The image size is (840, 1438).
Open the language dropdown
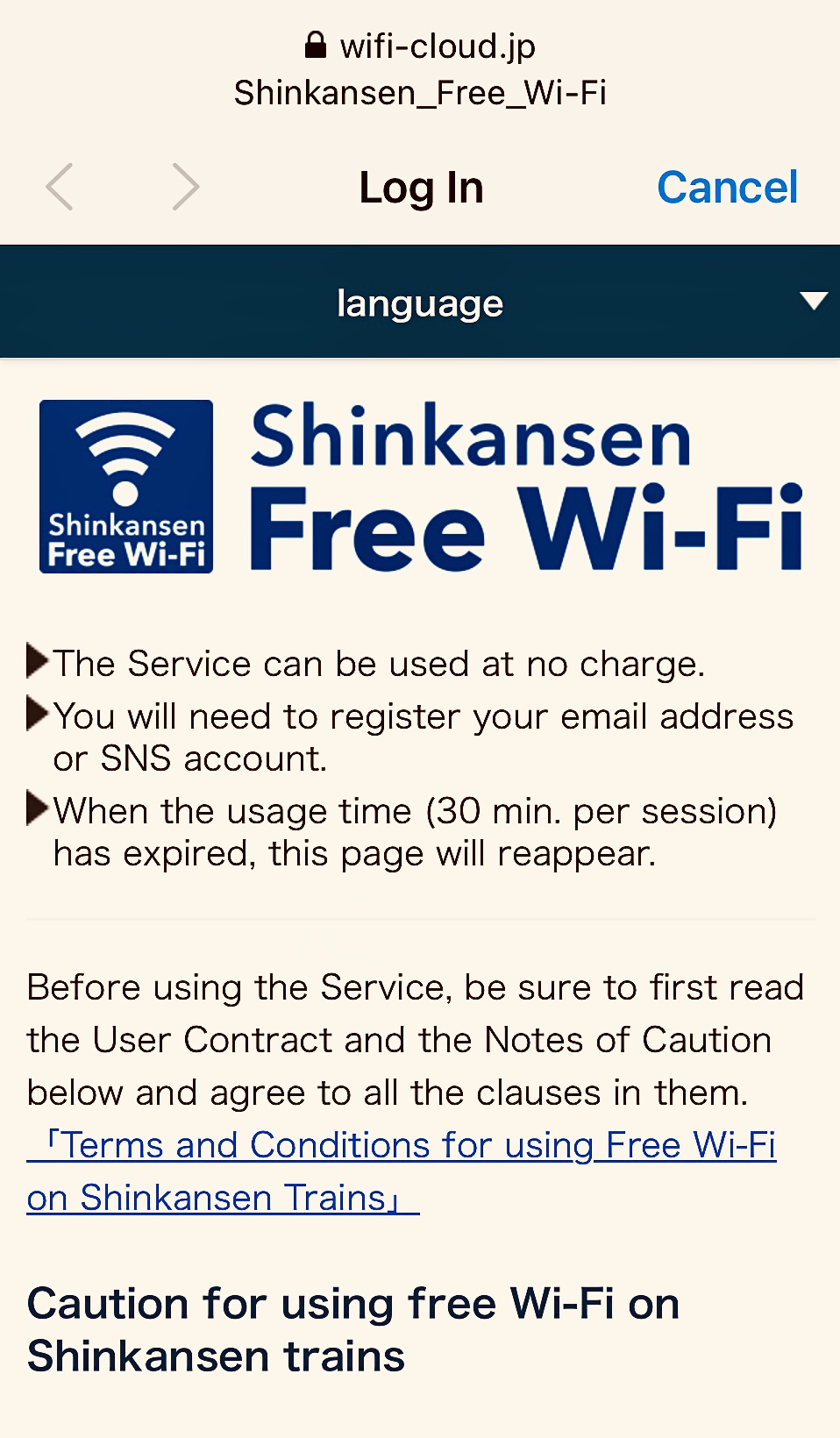[x=420, y=303]
